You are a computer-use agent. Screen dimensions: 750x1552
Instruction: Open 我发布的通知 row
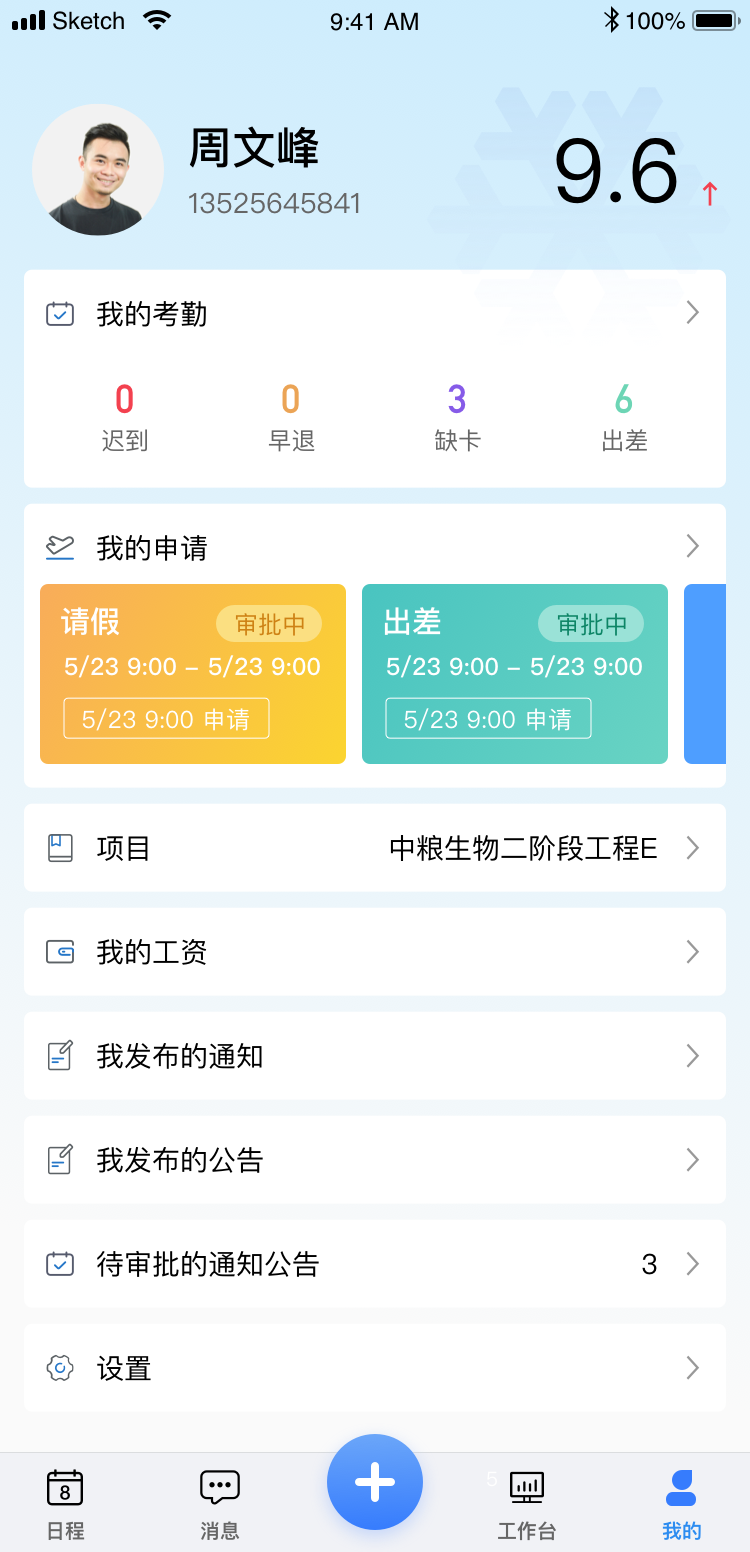[x=375, y=1056]
